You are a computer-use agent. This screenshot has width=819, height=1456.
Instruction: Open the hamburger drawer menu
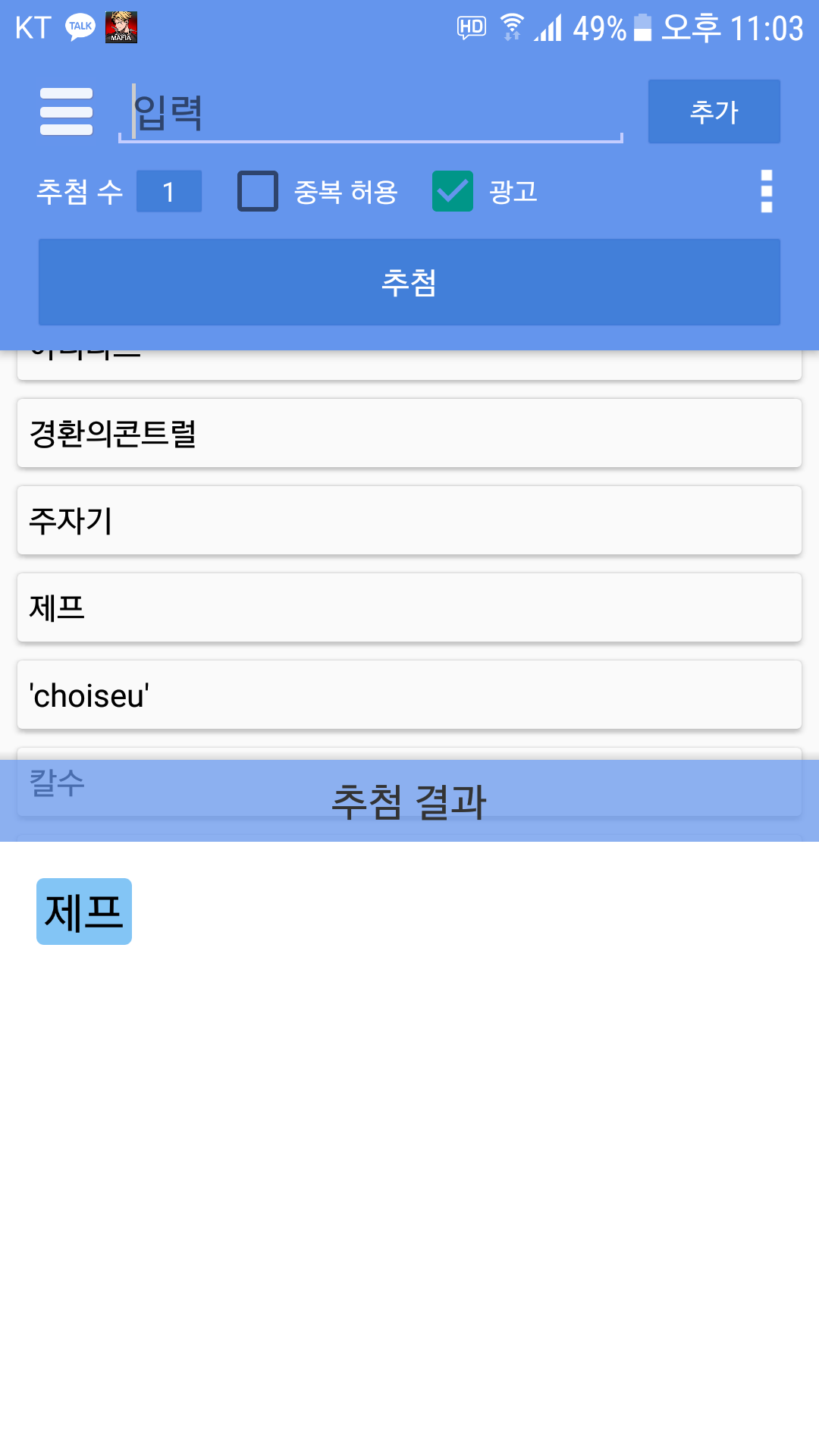pos(66,111)
